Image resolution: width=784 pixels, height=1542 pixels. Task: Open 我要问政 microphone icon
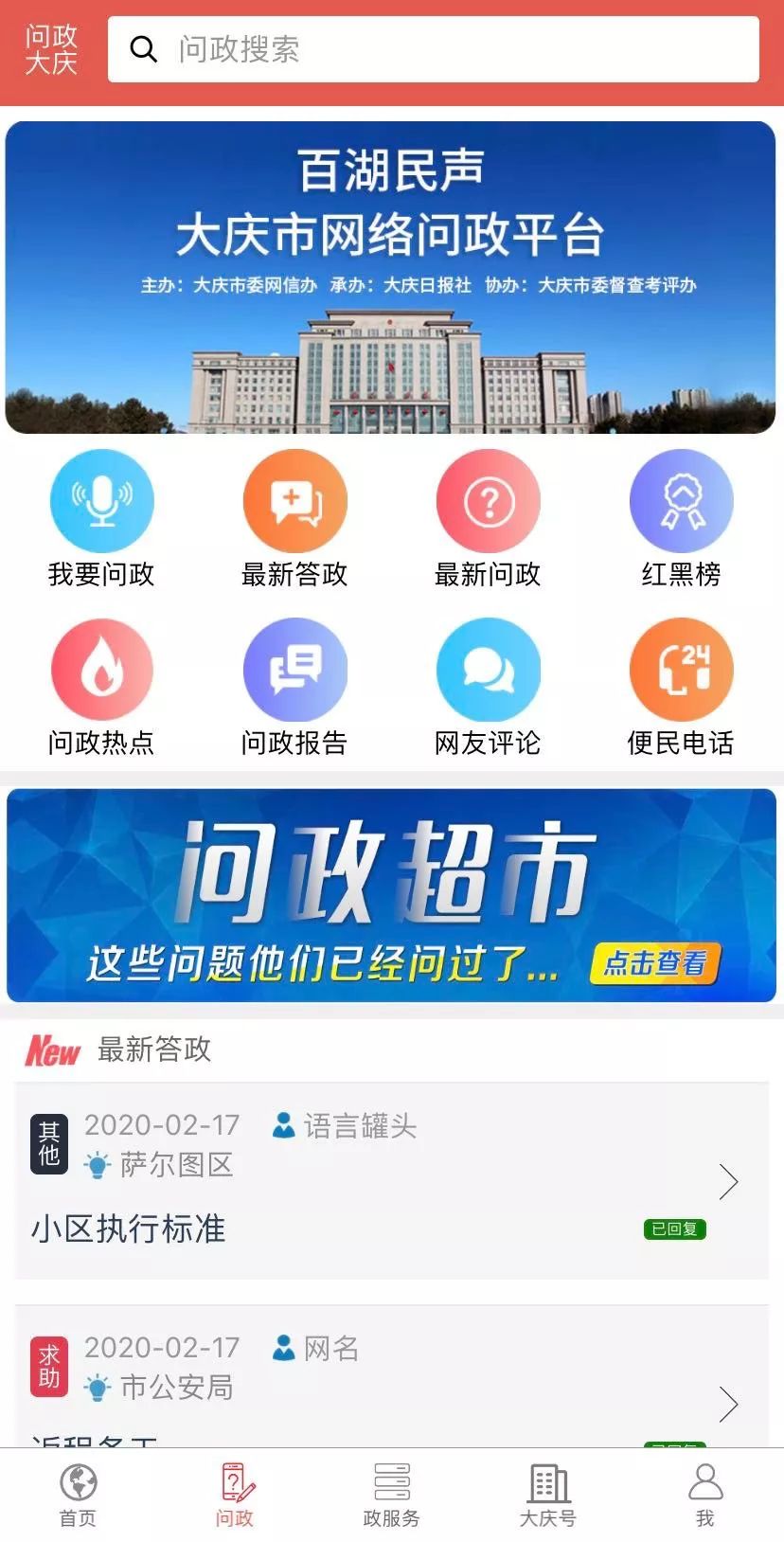tap(102, 499)
